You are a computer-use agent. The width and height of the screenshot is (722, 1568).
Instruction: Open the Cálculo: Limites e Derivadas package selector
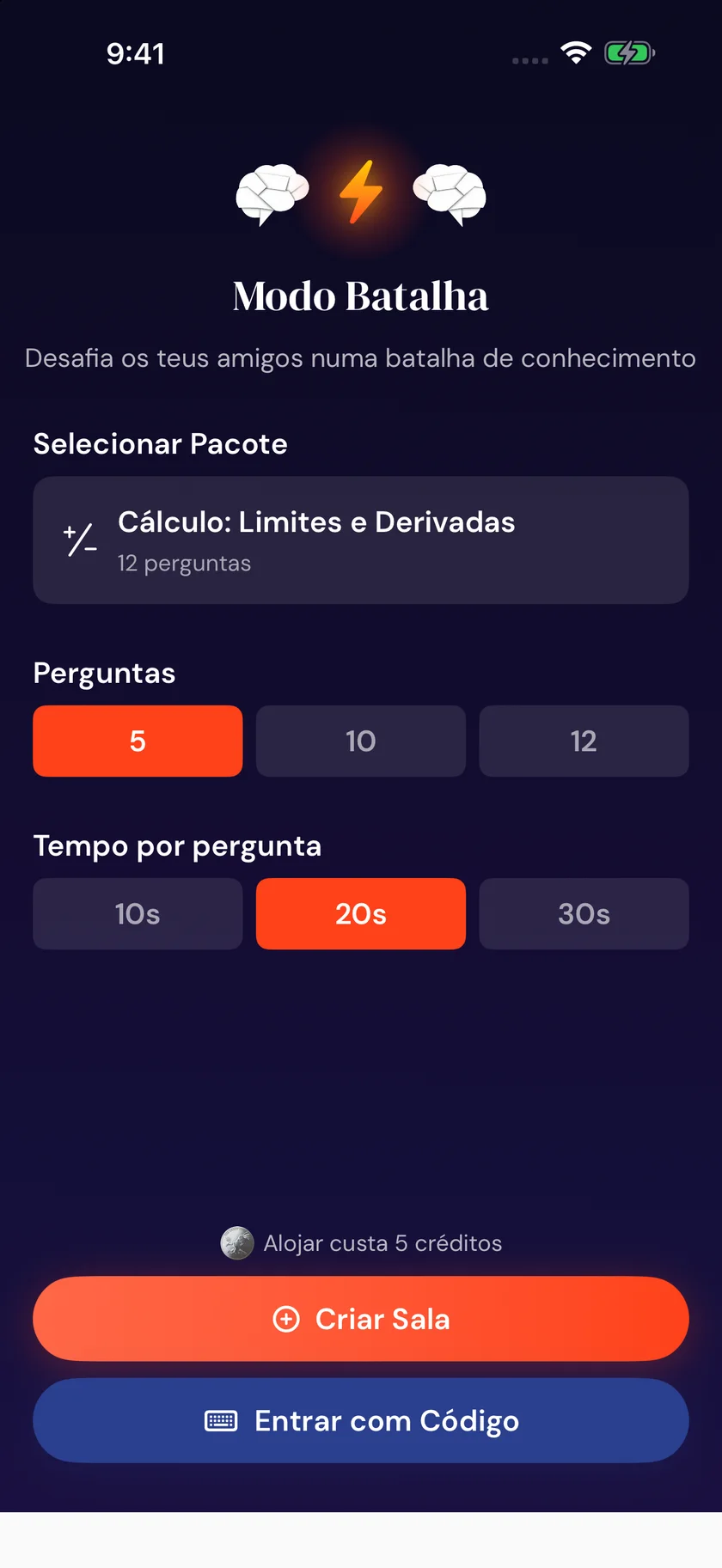pyautogui.click(x=361, y=540)
